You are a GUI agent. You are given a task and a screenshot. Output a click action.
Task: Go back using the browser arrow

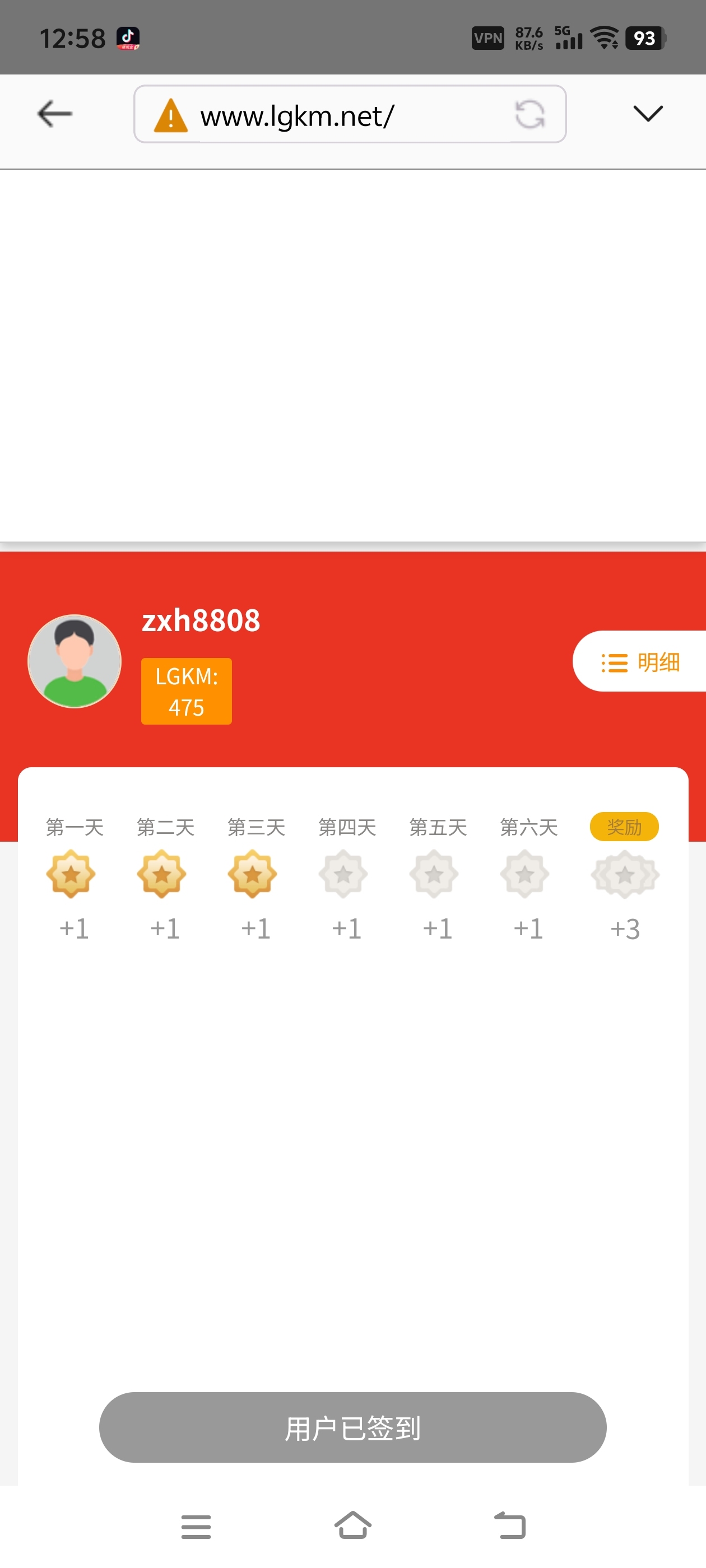click(x=55, y=114)
